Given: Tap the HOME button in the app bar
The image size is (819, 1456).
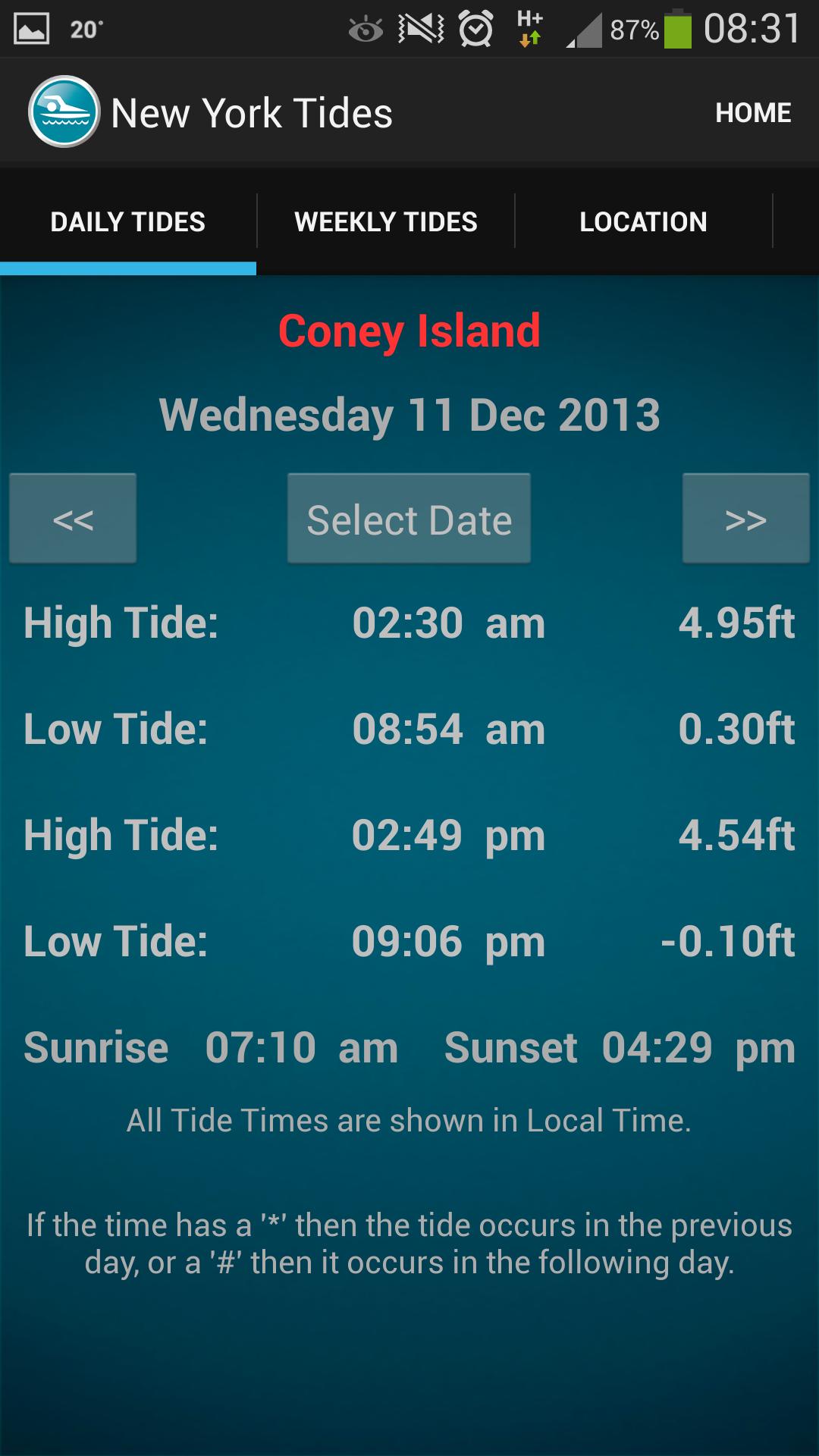Looking at the screenshot, I should tap(752, 113).
